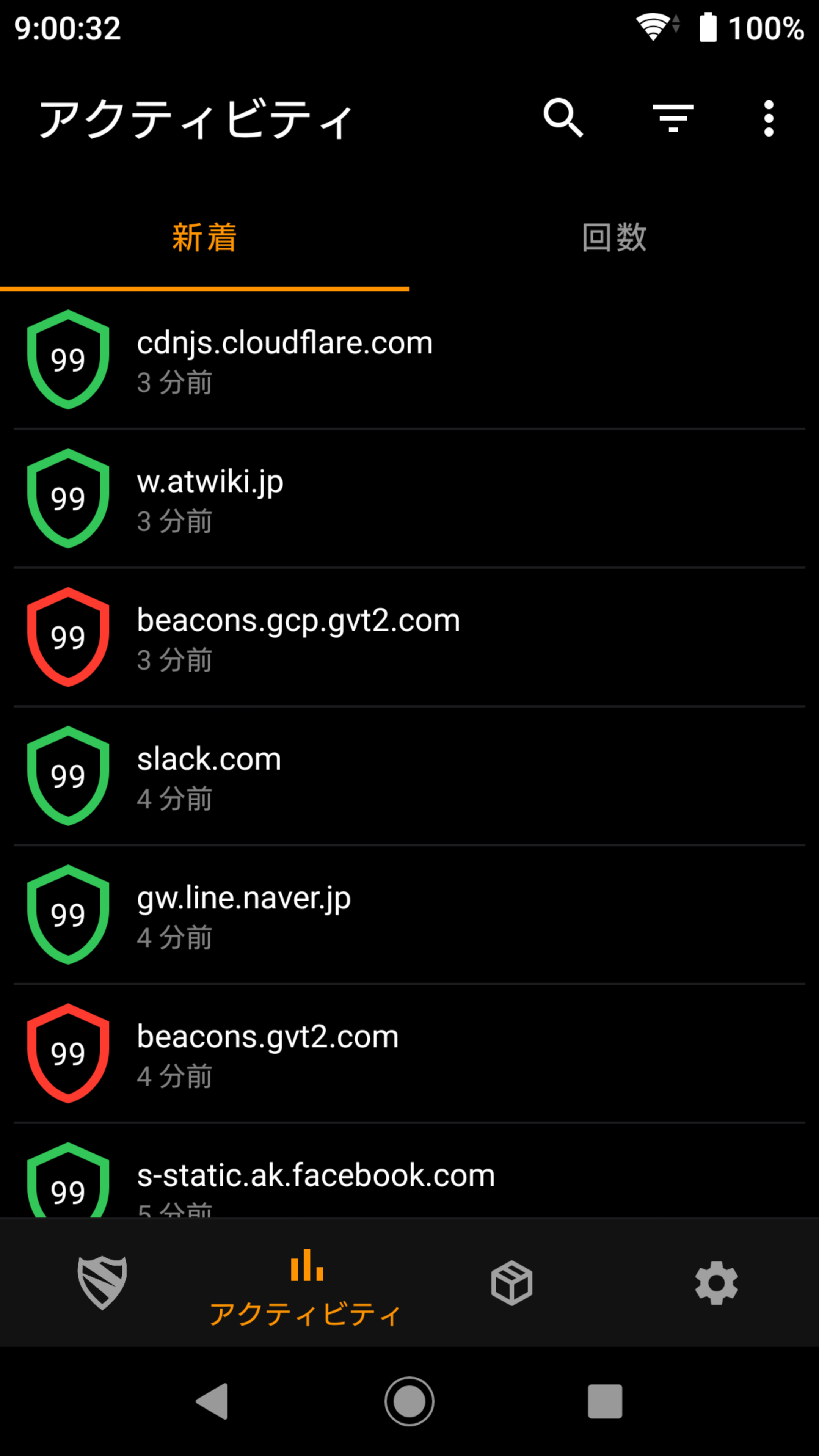Viewport: 819px width, 1456px height.
Task: Select the 新着 tab
Action: point(205,237)
